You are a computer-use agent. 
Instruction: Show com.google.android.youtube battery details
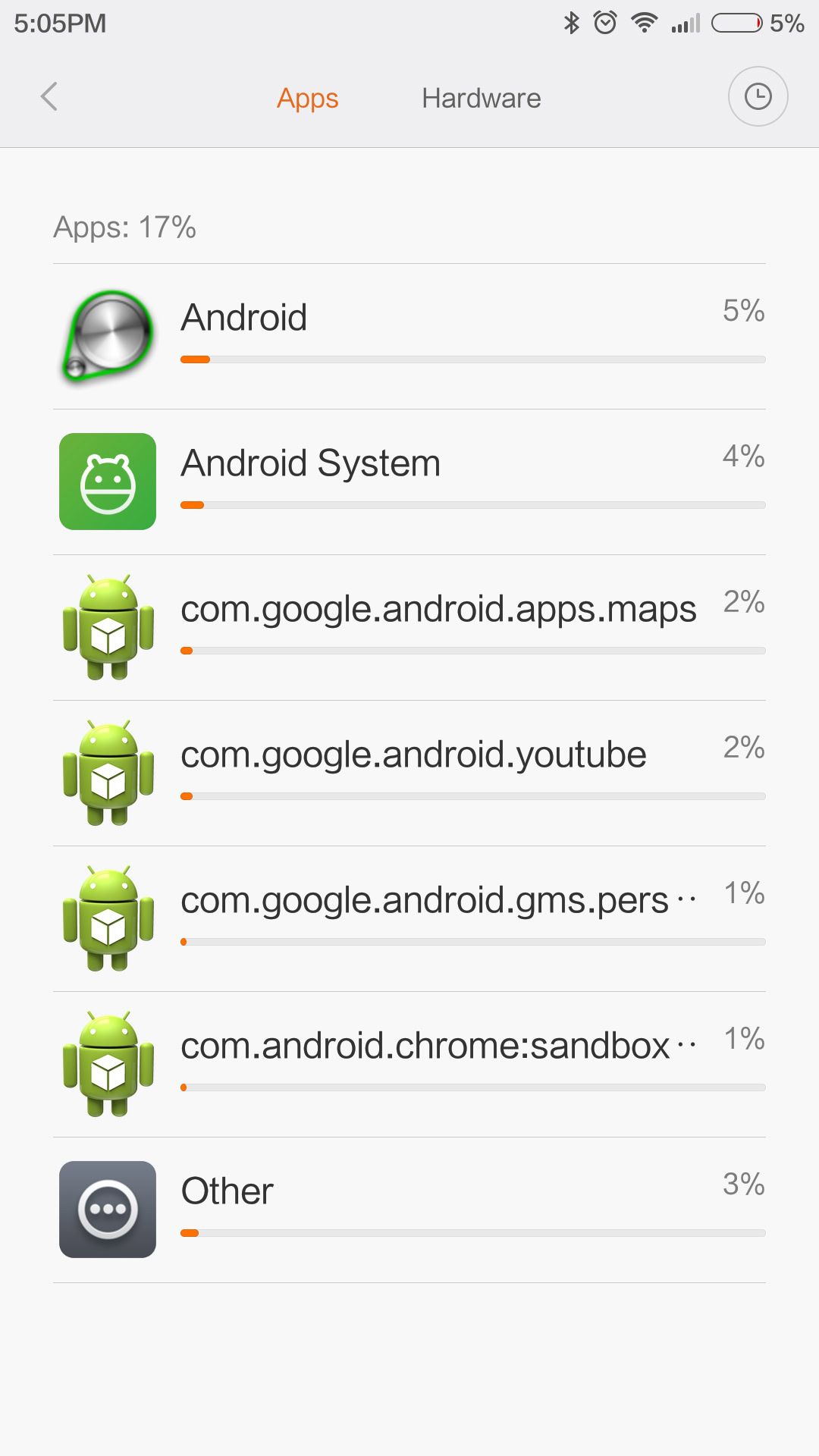(x=409, y=773)
